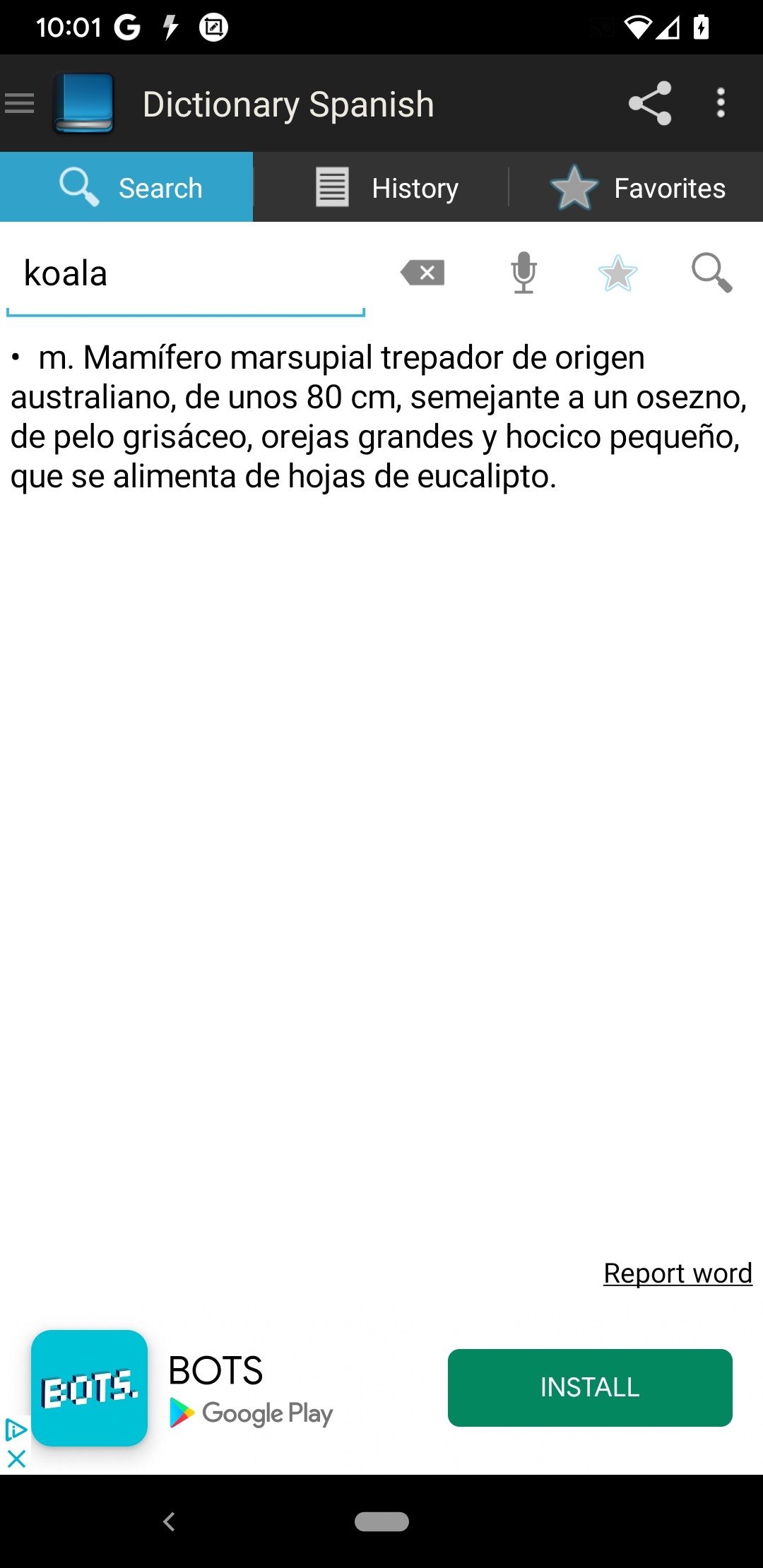Screen dimensions: 763x1568
Task: Run search with magnifier icon
Action: (711, 273)
